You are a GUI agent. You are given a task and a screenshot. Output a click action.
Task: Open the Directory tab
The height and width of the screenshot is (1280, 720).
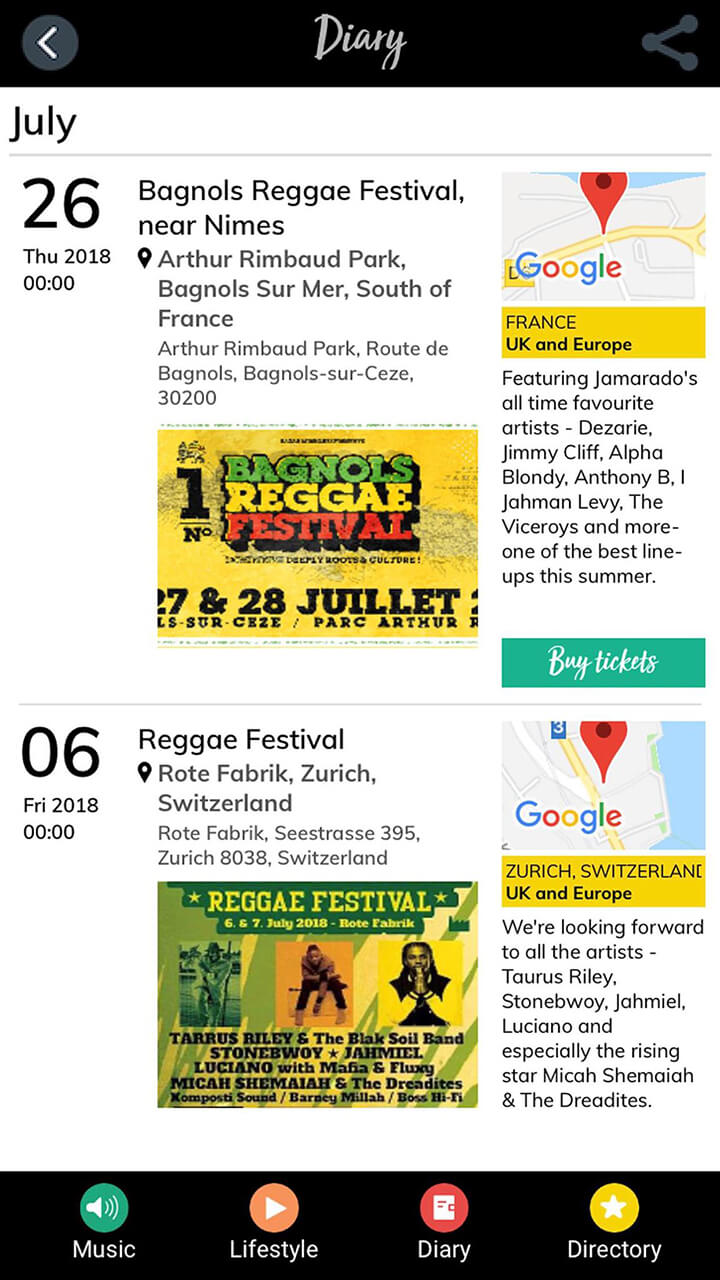coord(614,1224)
